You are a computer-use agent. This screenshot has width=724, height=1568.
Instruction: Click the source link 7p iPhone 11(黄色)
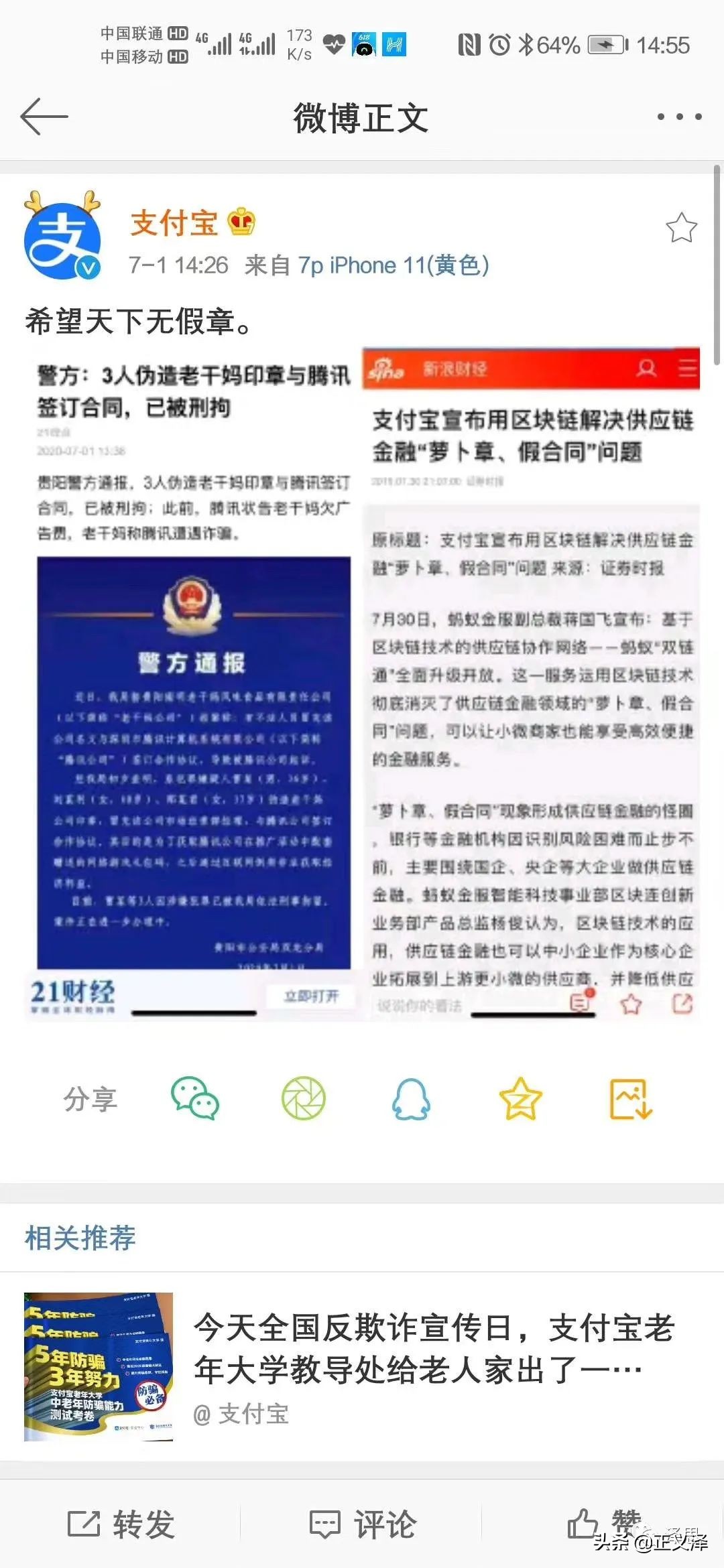tap(393, 265)
